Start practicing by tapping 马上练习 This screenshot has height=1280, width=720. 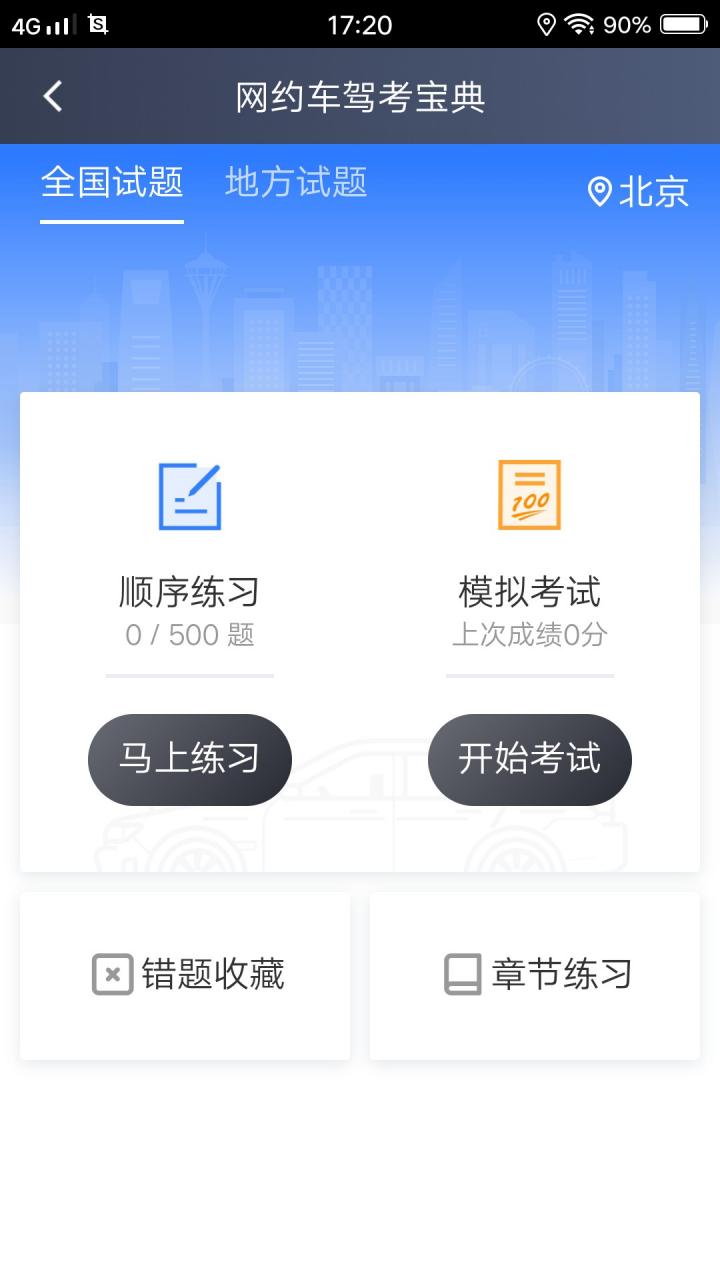(189, 760)
